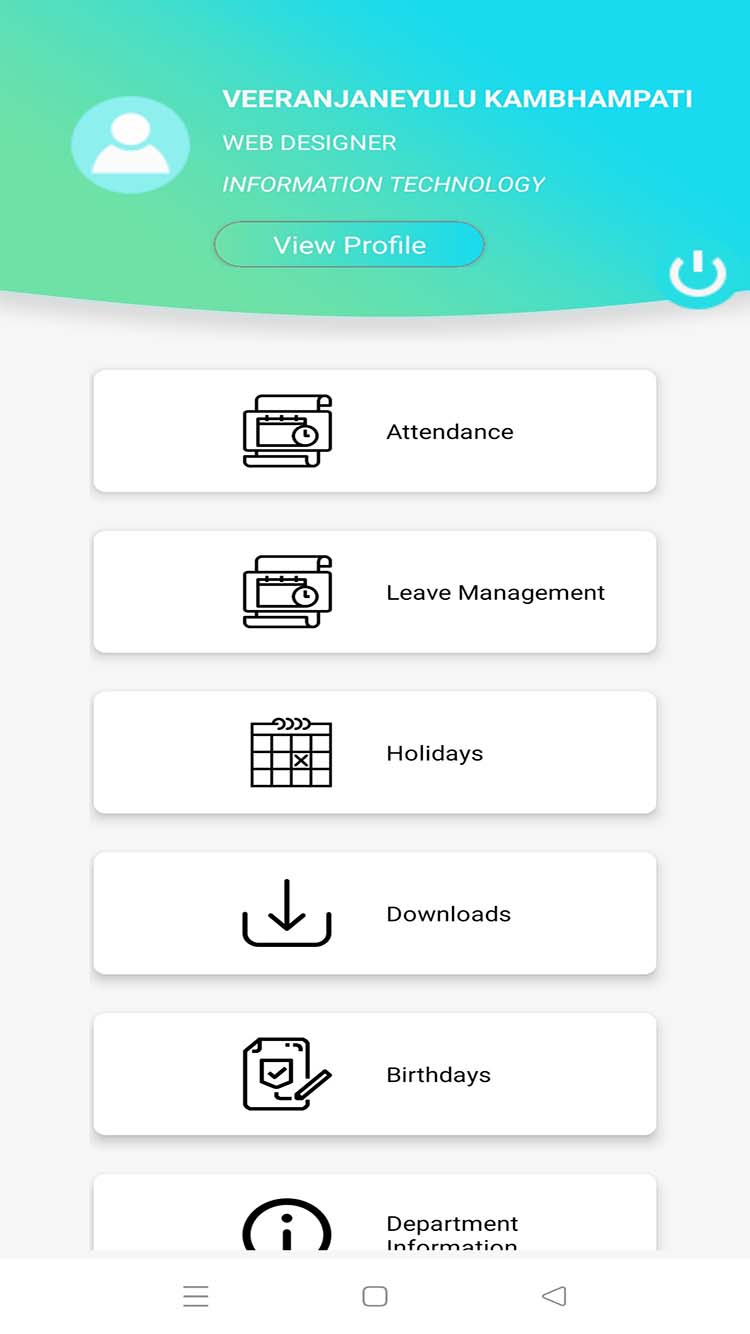750x1334 pixels.
Task: Go back using system back button
Action: click(x=553, y=1297)
